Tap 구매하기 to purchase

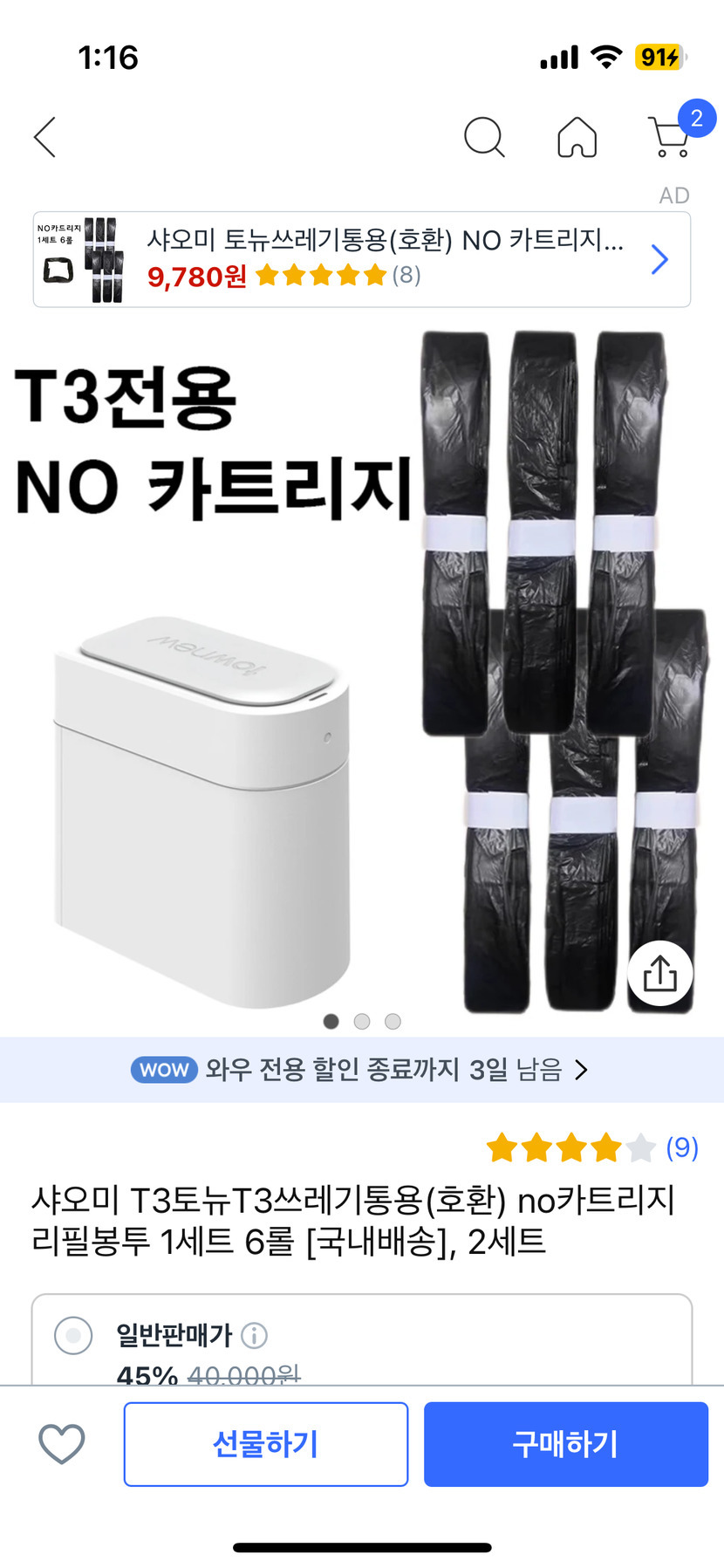[x=565, y=1444]
